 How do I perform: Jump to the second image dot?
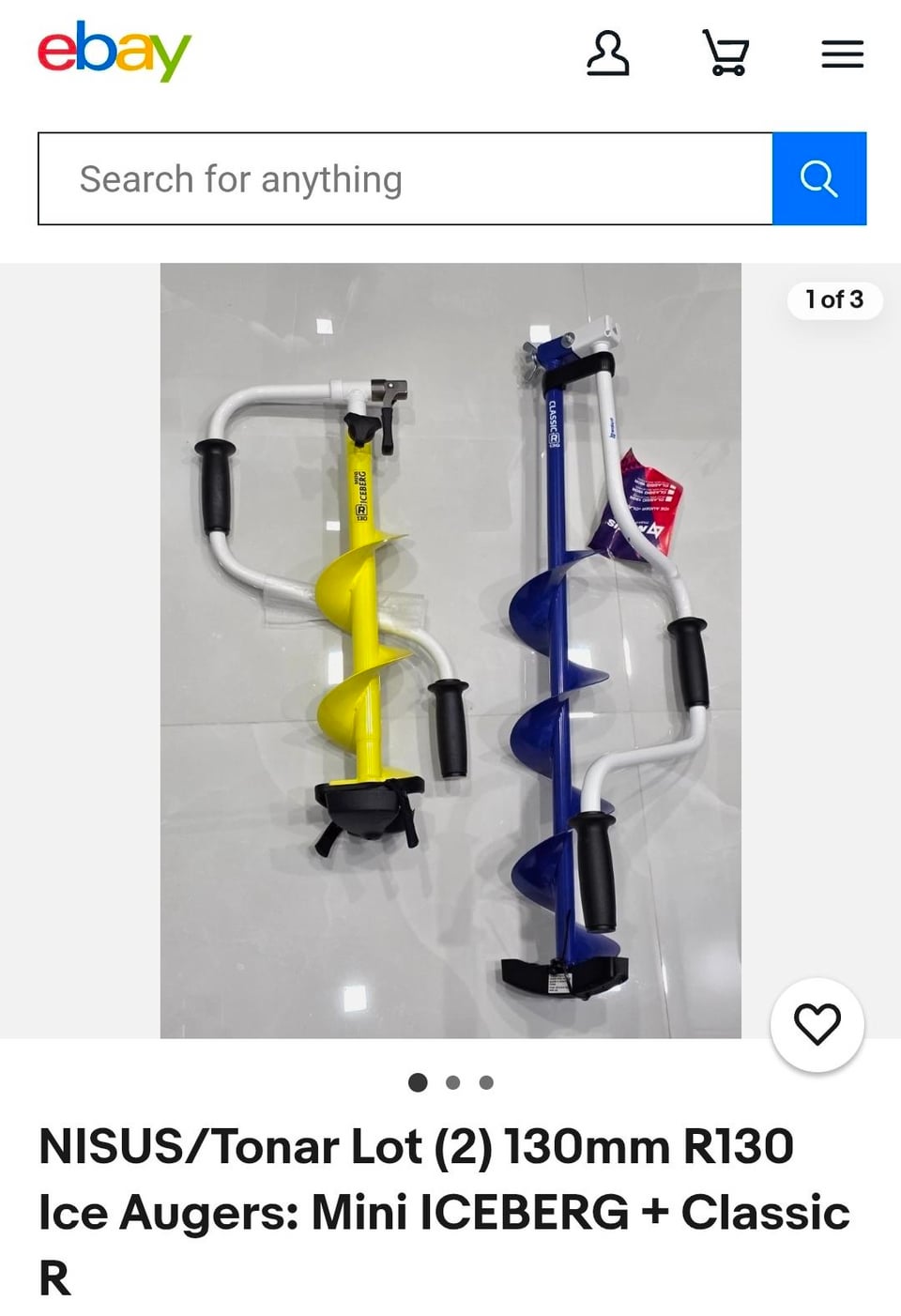click(452, 1082)
